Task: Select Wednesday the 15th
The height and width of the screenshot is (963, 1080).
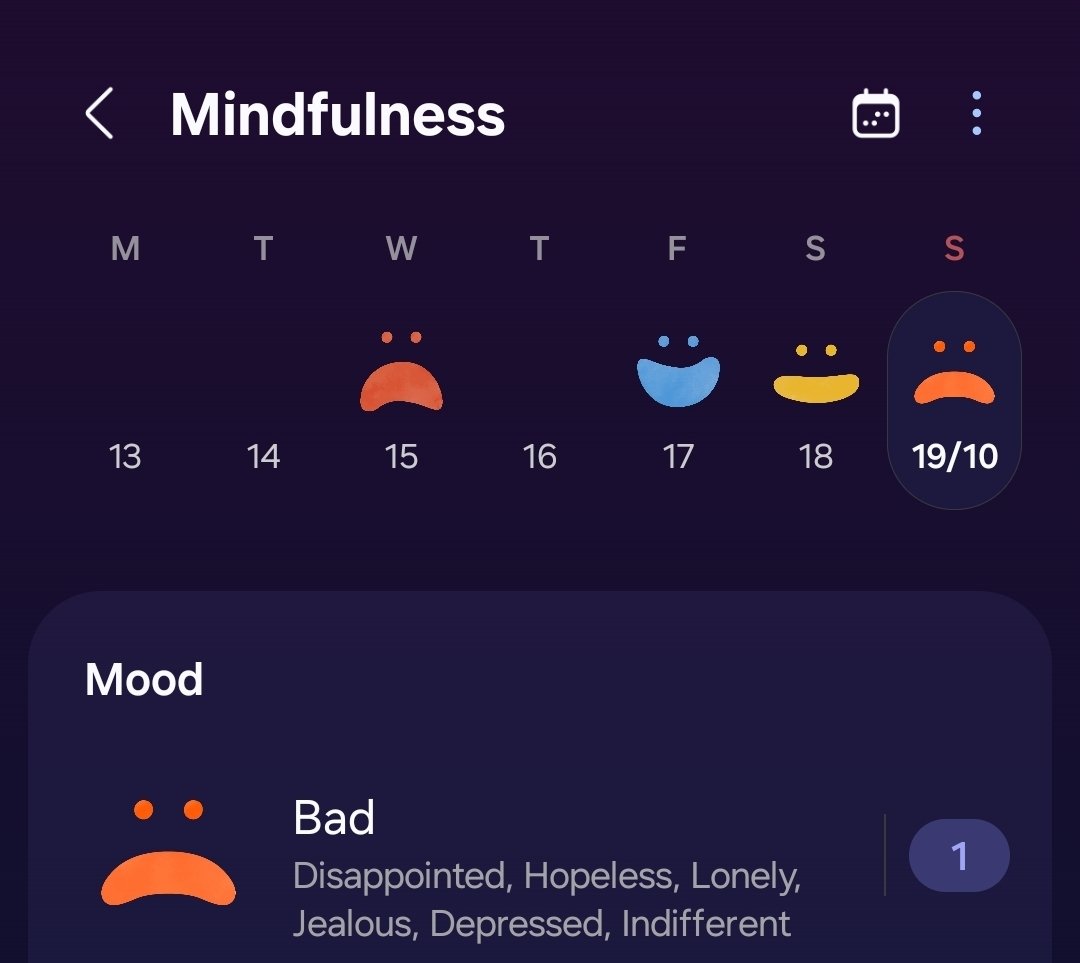Action: (401, 400)
